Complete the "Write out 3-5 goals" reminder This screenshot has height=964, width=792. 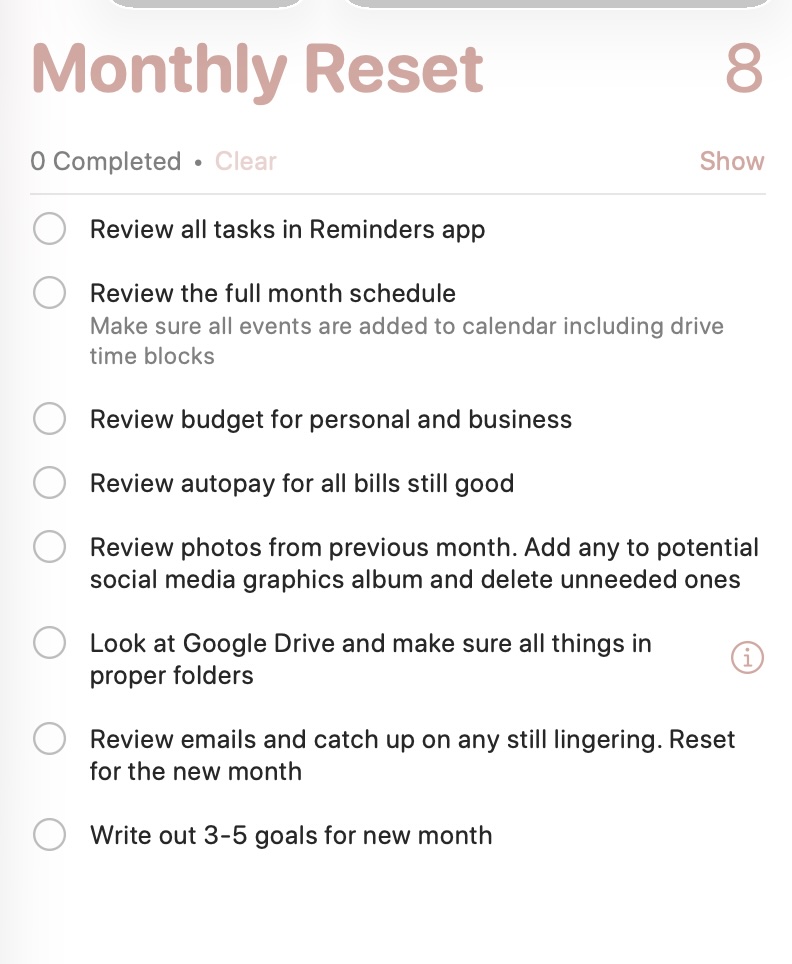(49, 835)
